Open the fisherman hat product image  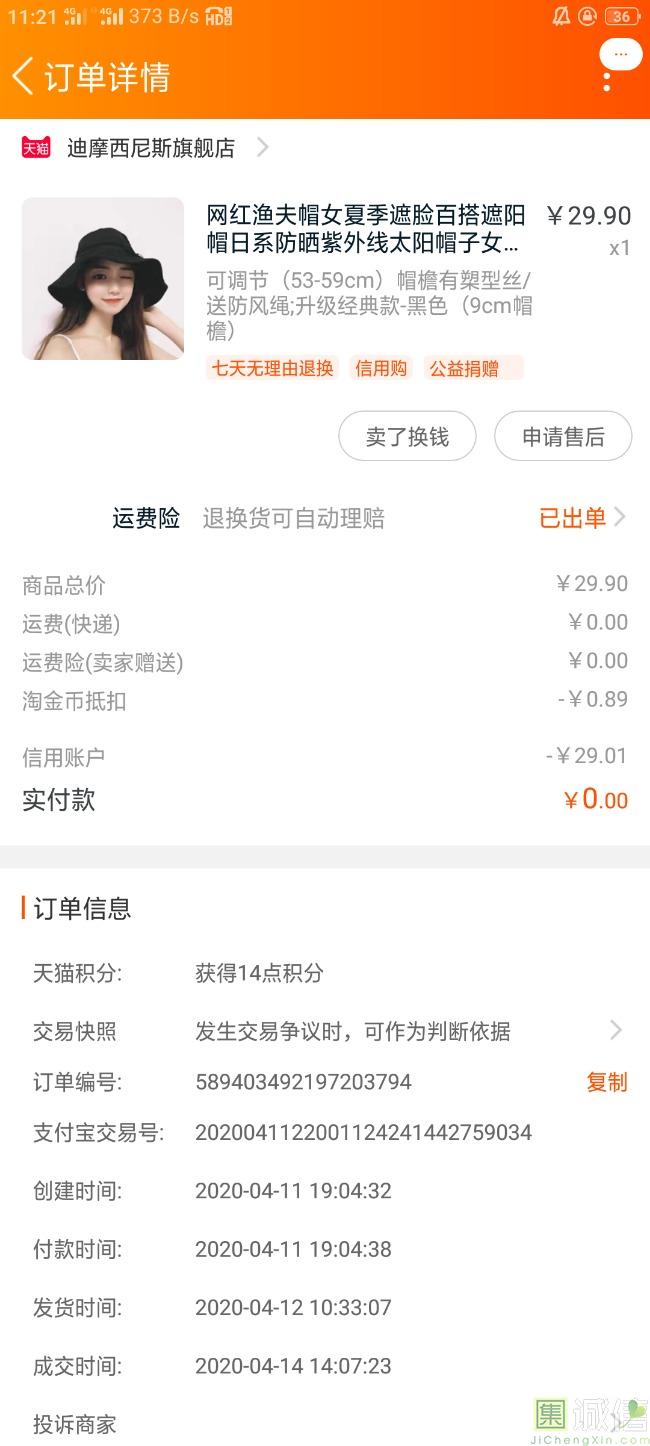coord(103,278)
